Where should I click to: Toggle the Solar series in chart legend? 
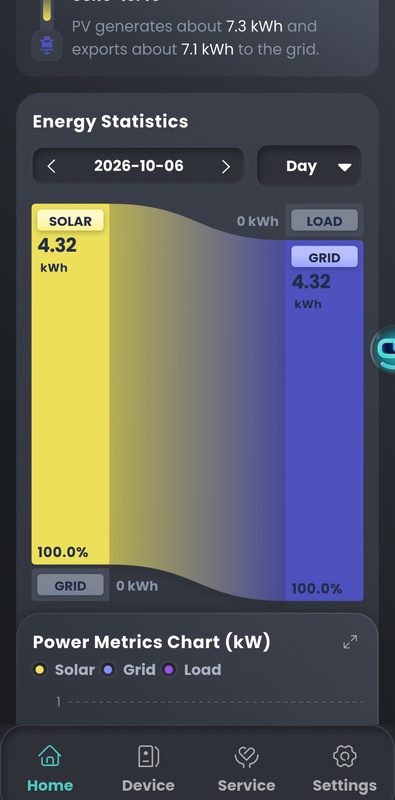(64, 669)
